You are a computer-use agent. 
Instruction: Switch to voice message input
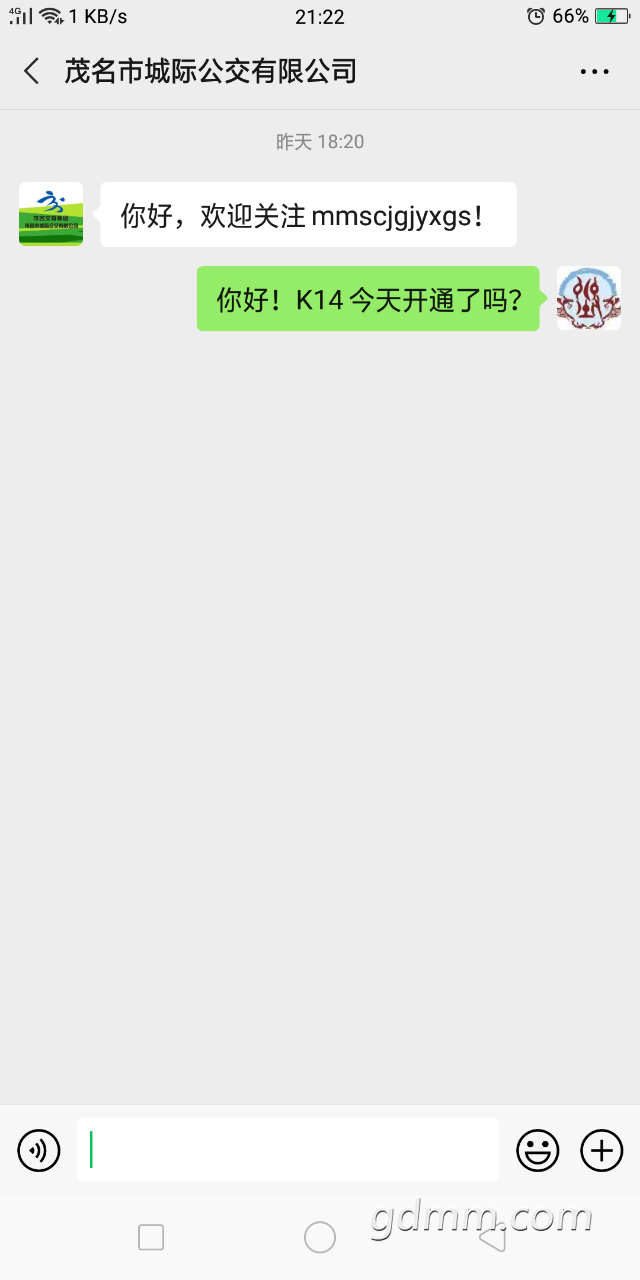click(x=39, y=1151)
